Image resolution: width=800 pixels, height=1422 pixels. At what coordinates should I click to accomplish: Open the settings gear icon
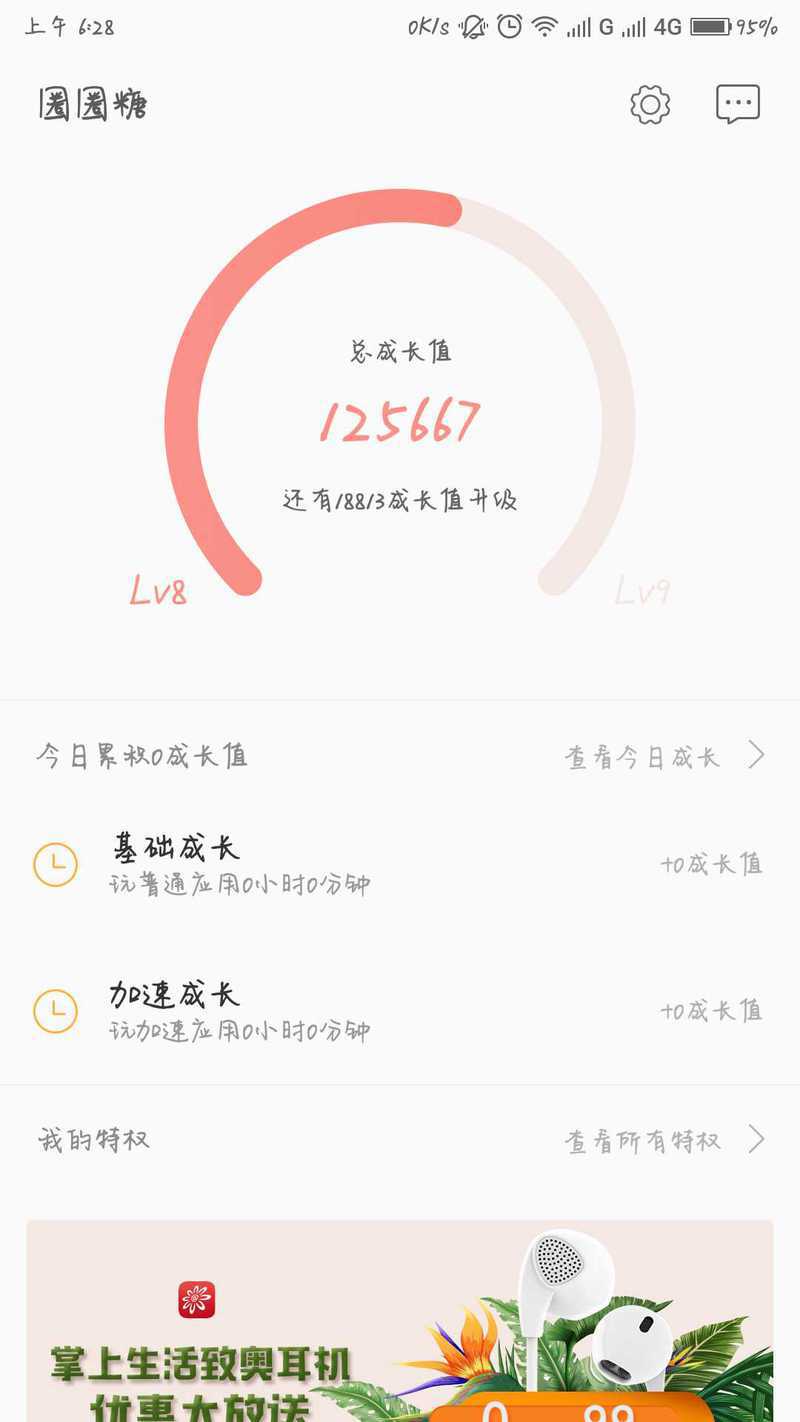pyautogui.click(x=650, y=104)
